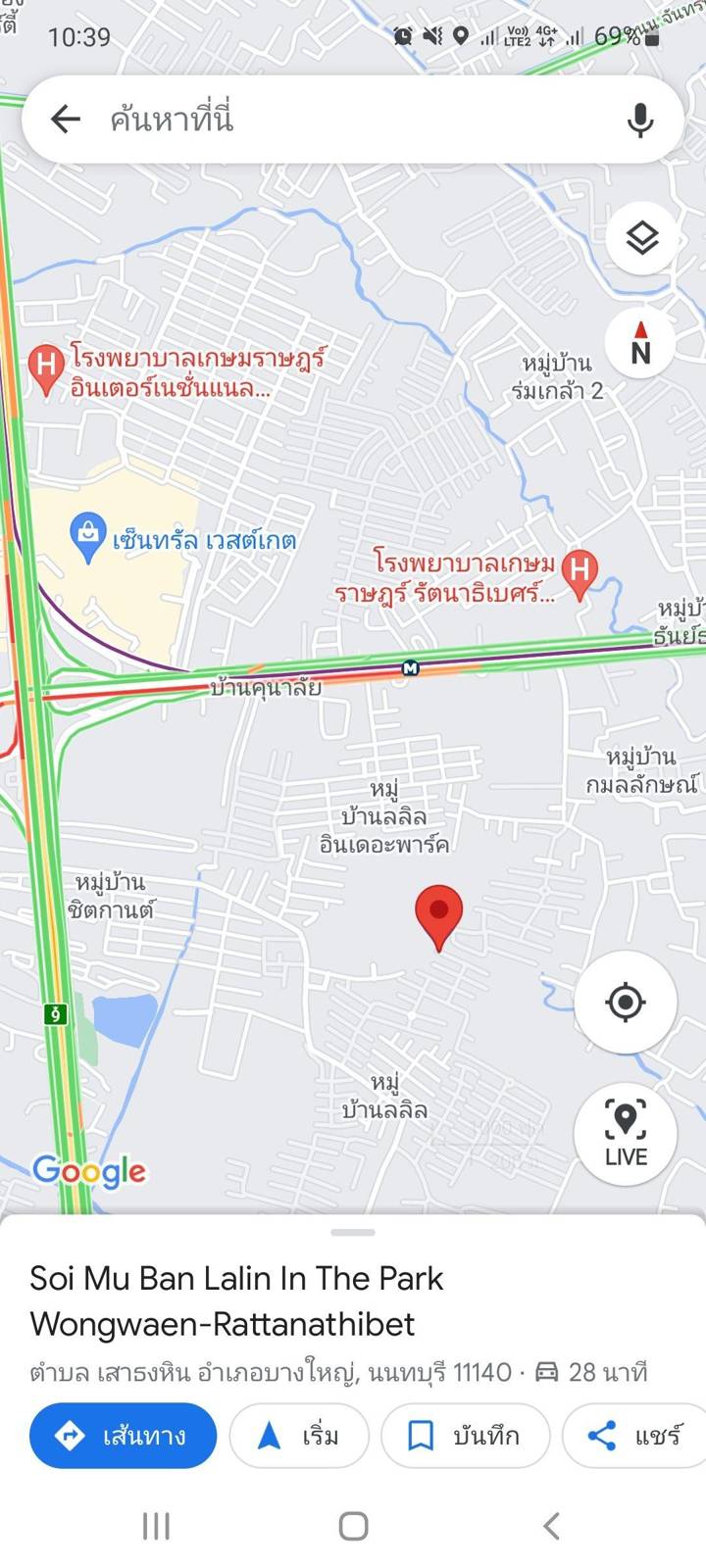Tap the compass to reset north
The image size is (706, 1568).
640,343
